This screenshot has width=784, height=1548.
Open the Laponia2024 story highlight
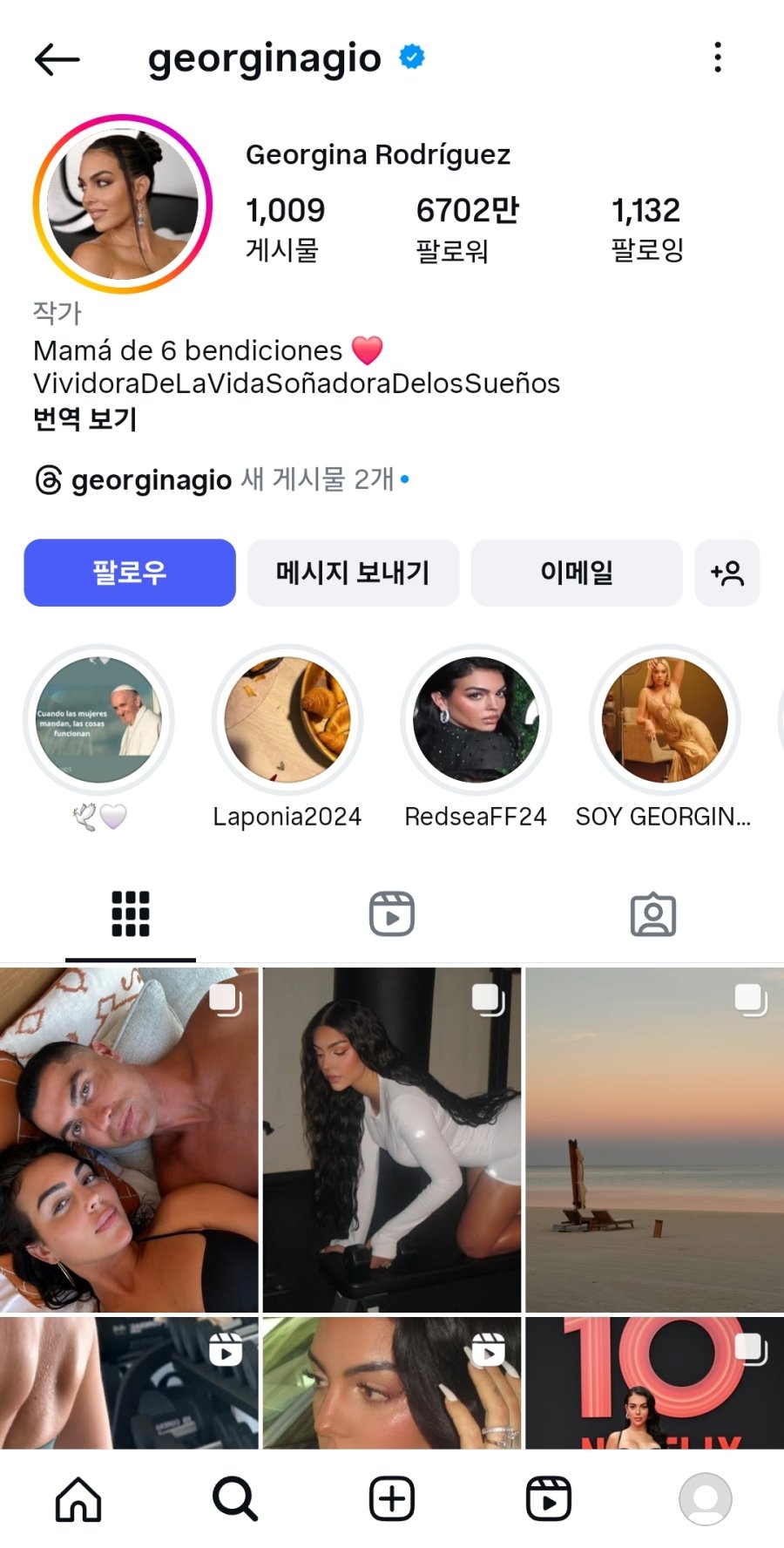pyautogui.click(x=287, y=720)
